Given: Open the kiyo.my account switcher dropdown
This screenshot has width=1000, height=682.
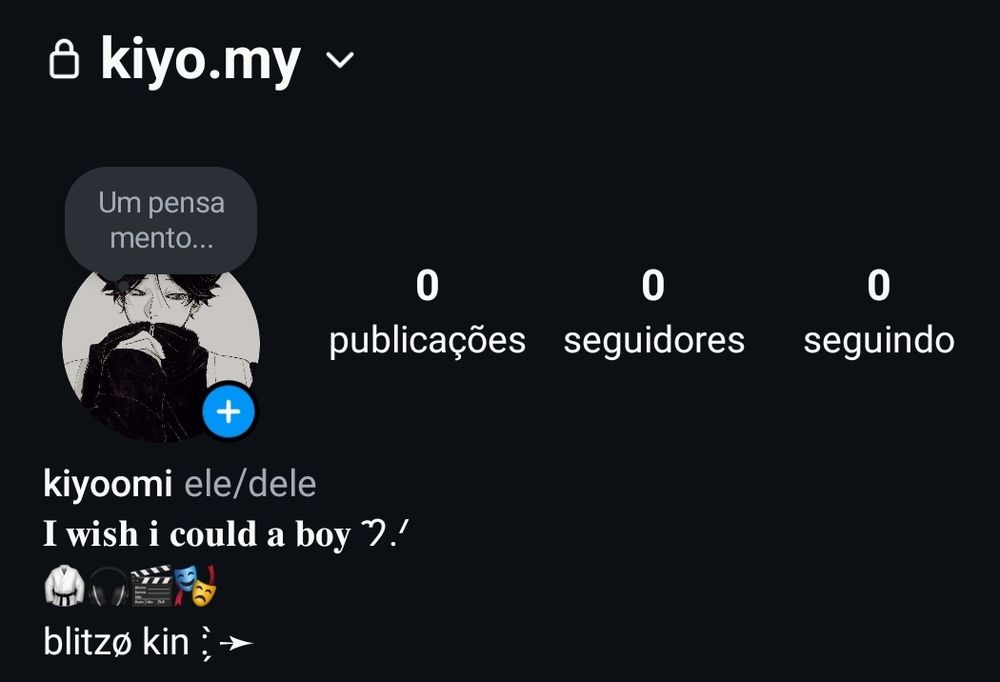Looking at the screenshot, I should click(x=340, y=61).
